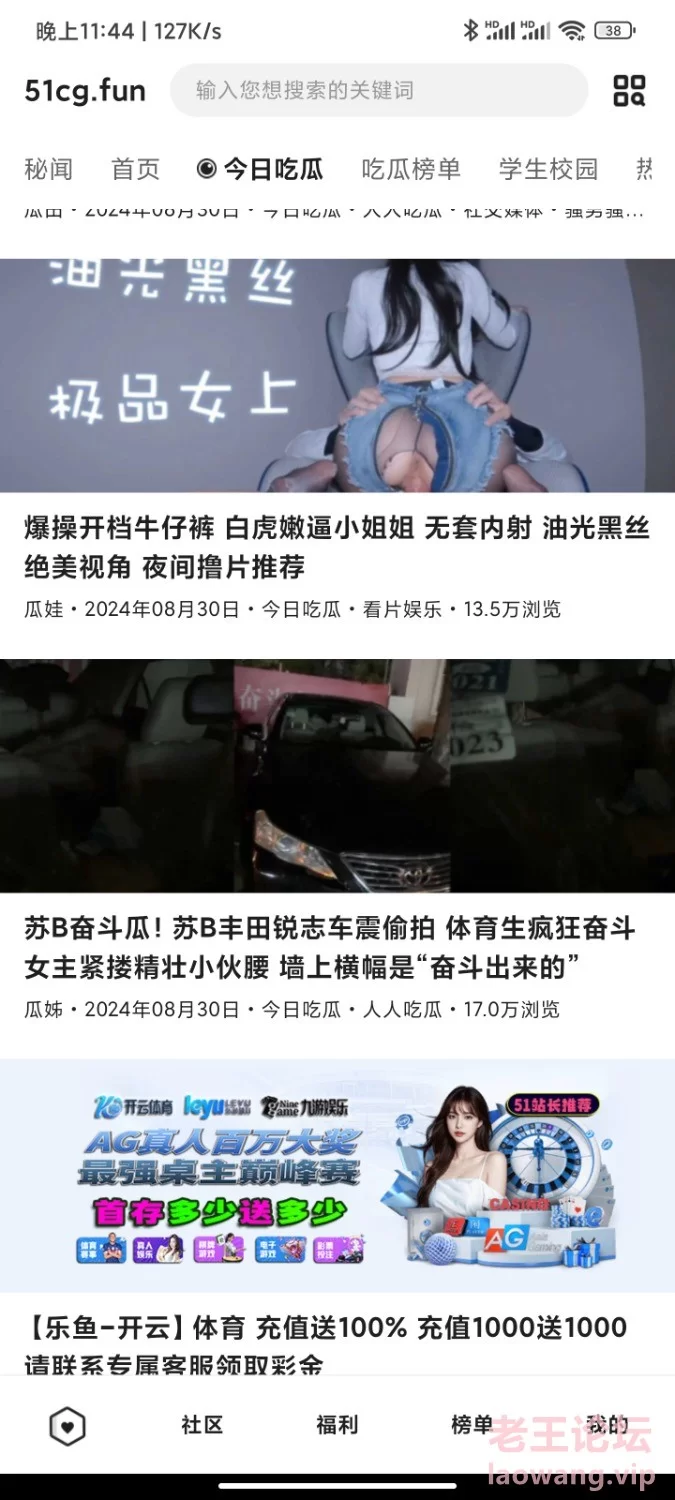Tap the search keyword input box
The height and width of the screenshot is (1500, 675).
click(378, 90)
